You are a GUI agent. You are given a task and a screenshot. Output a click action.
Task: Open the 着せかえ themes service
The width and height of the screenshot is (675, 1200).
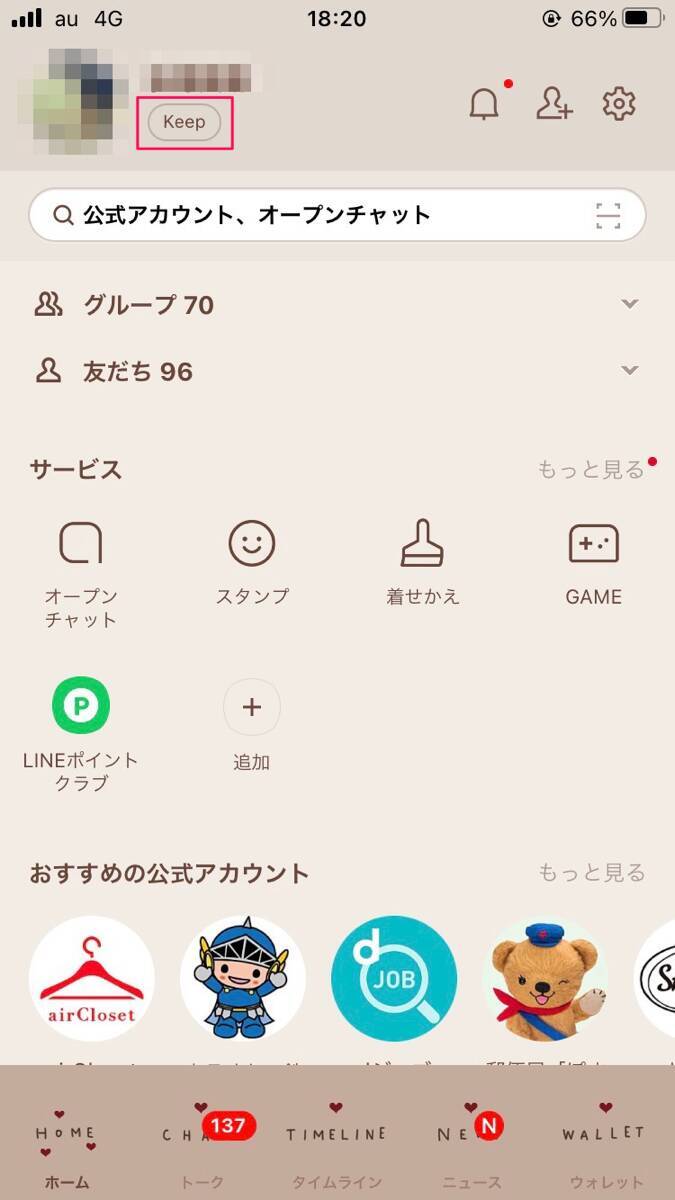click(x=422, y=562)
